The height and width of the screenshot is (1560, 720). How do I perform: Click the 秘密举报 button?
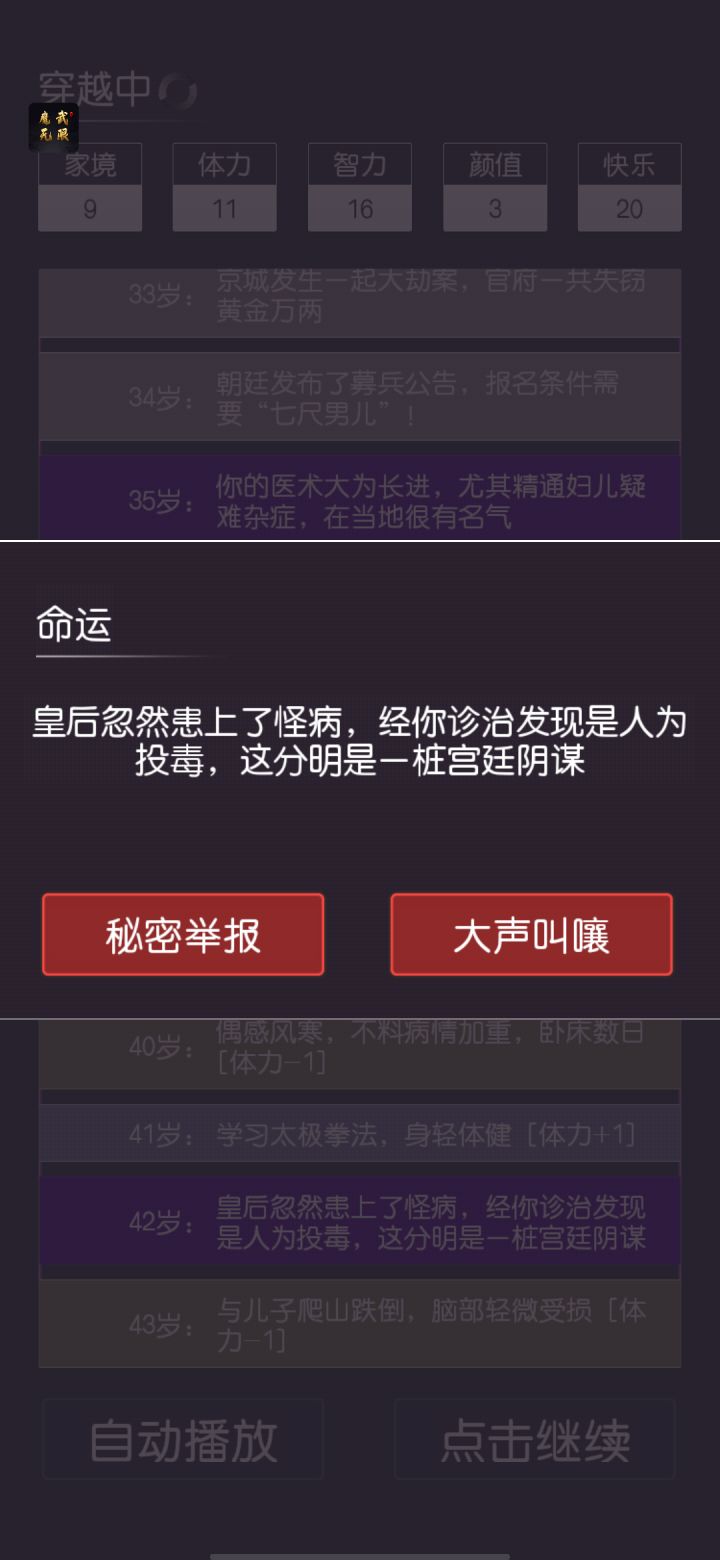[x=183, y=934]
